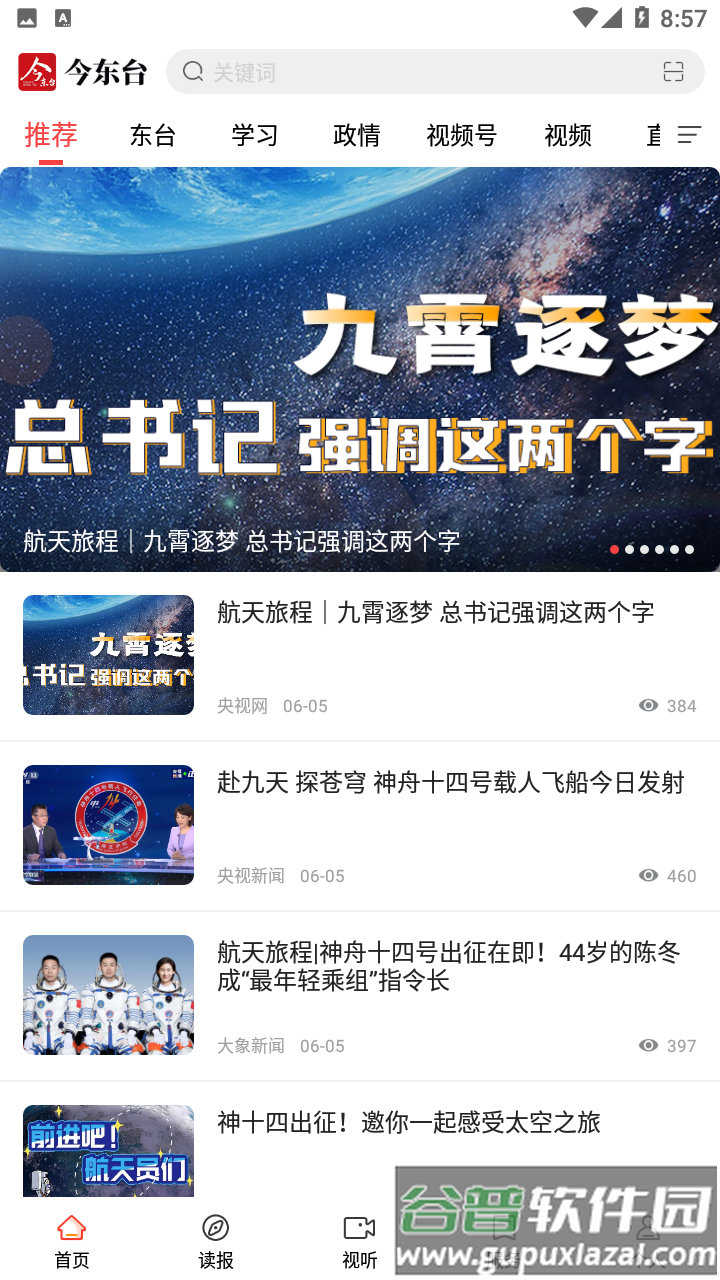
Task: Open the 视频 top tab
Action: [x=568, y=135]
